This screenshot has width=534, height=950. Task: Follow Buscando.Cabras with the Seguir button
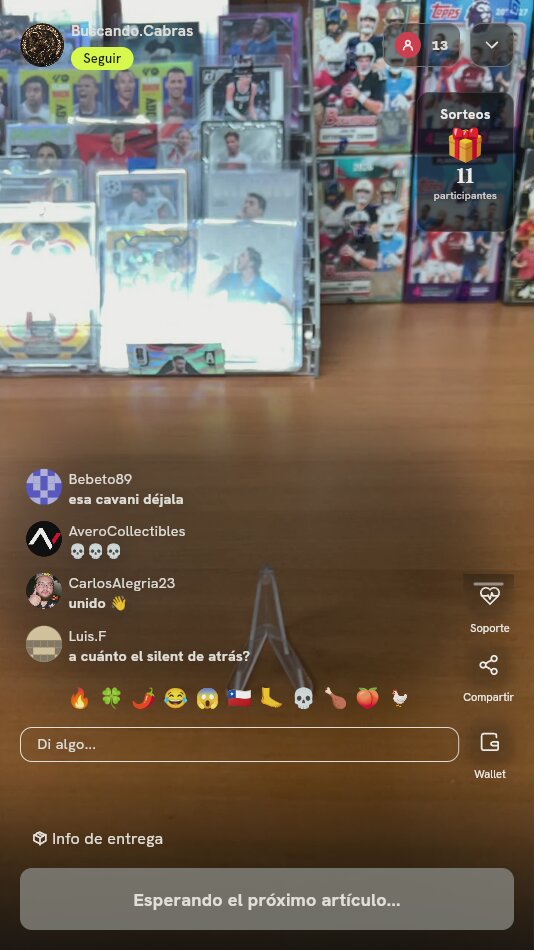coord(102,59)
